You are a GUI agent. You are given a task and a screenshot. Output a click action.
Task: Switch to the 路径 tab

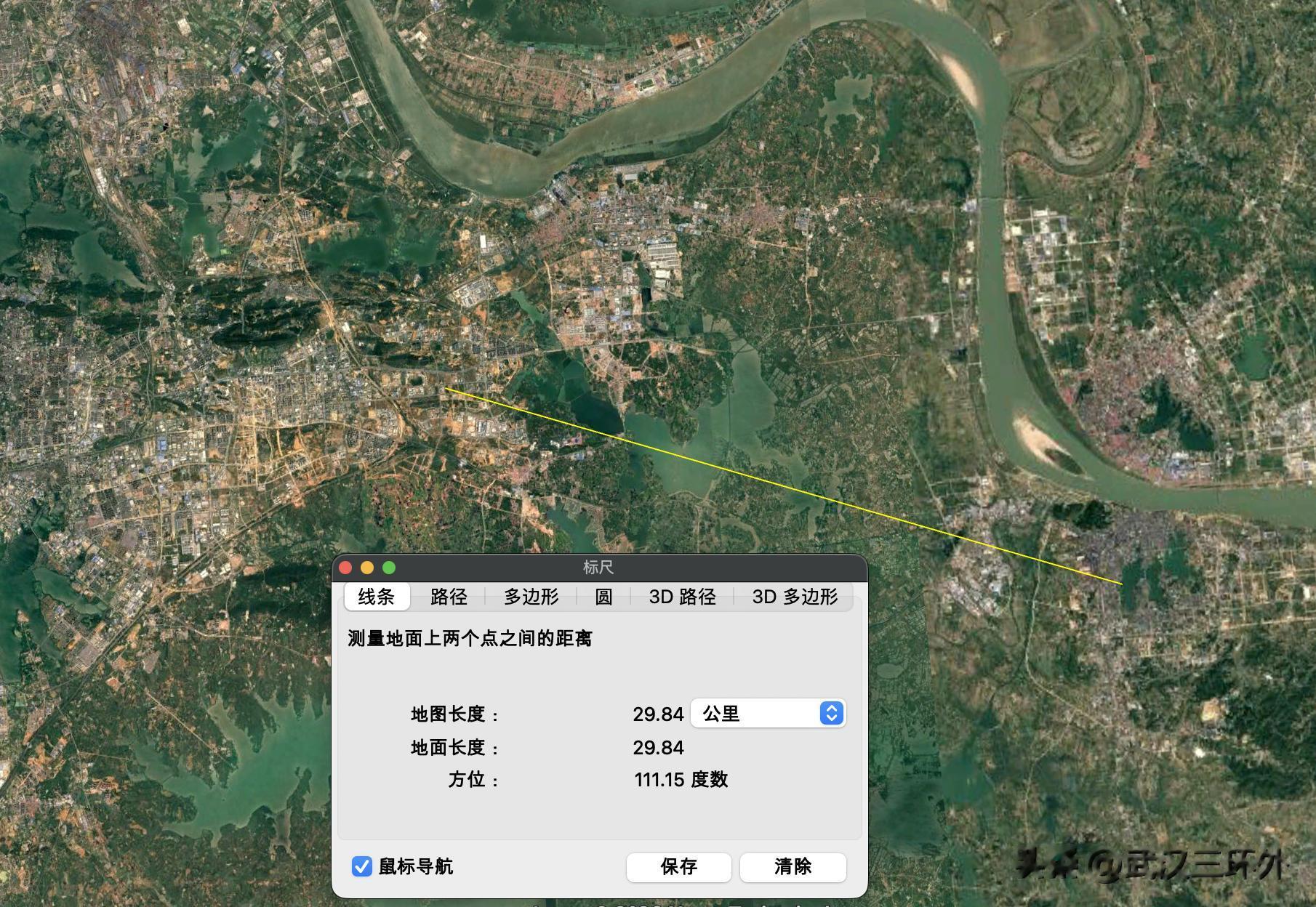449,597
